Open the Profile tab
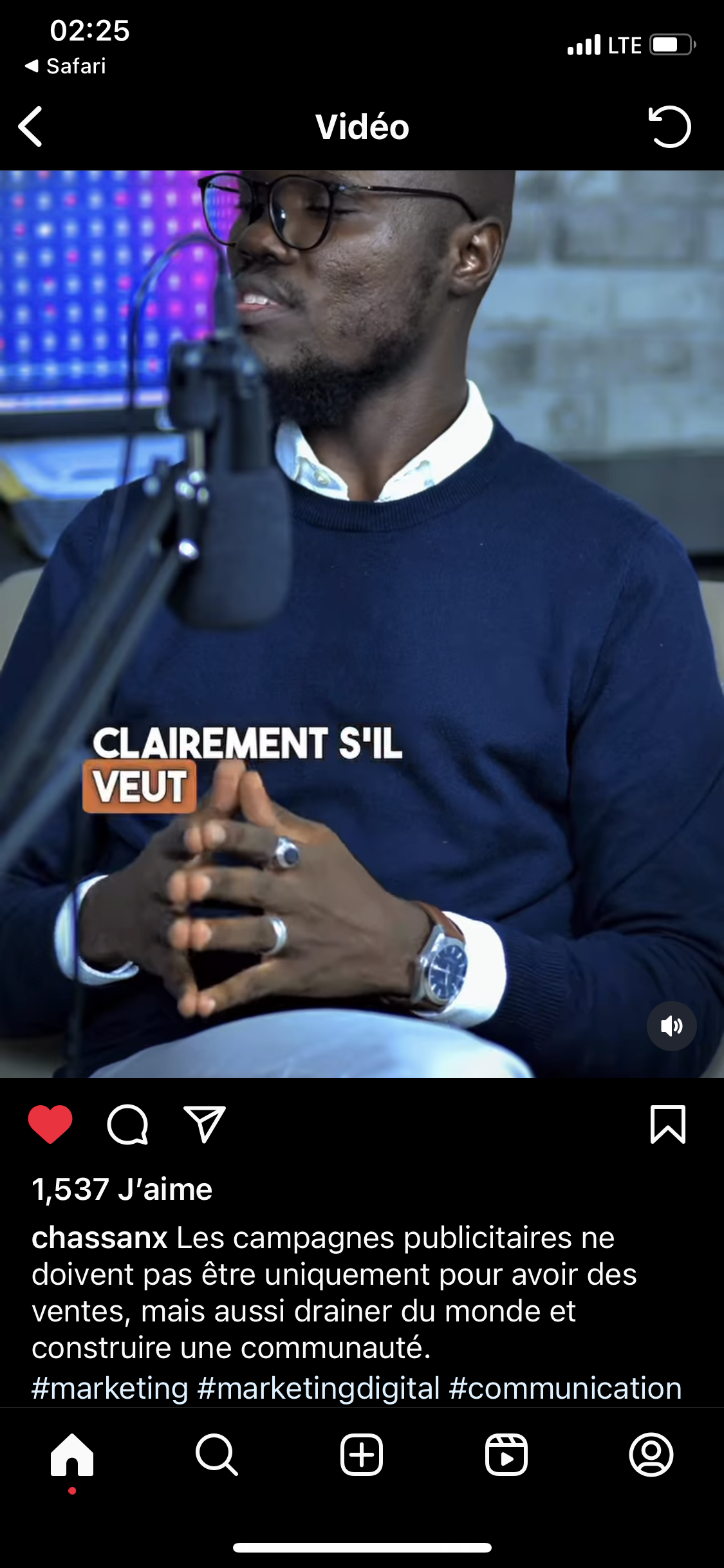 pyautogui.click(x=651, y=1455)
